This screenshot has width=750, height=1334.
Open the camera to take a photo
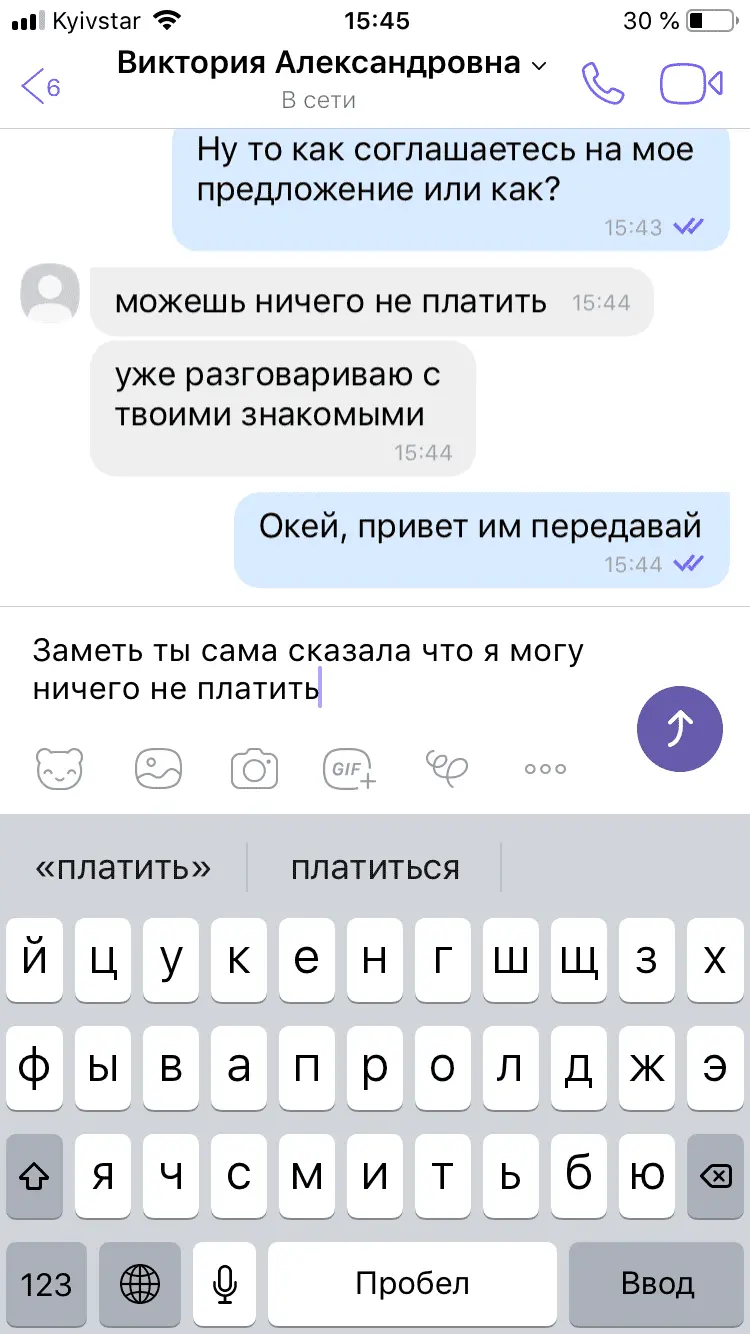[254, 768]
